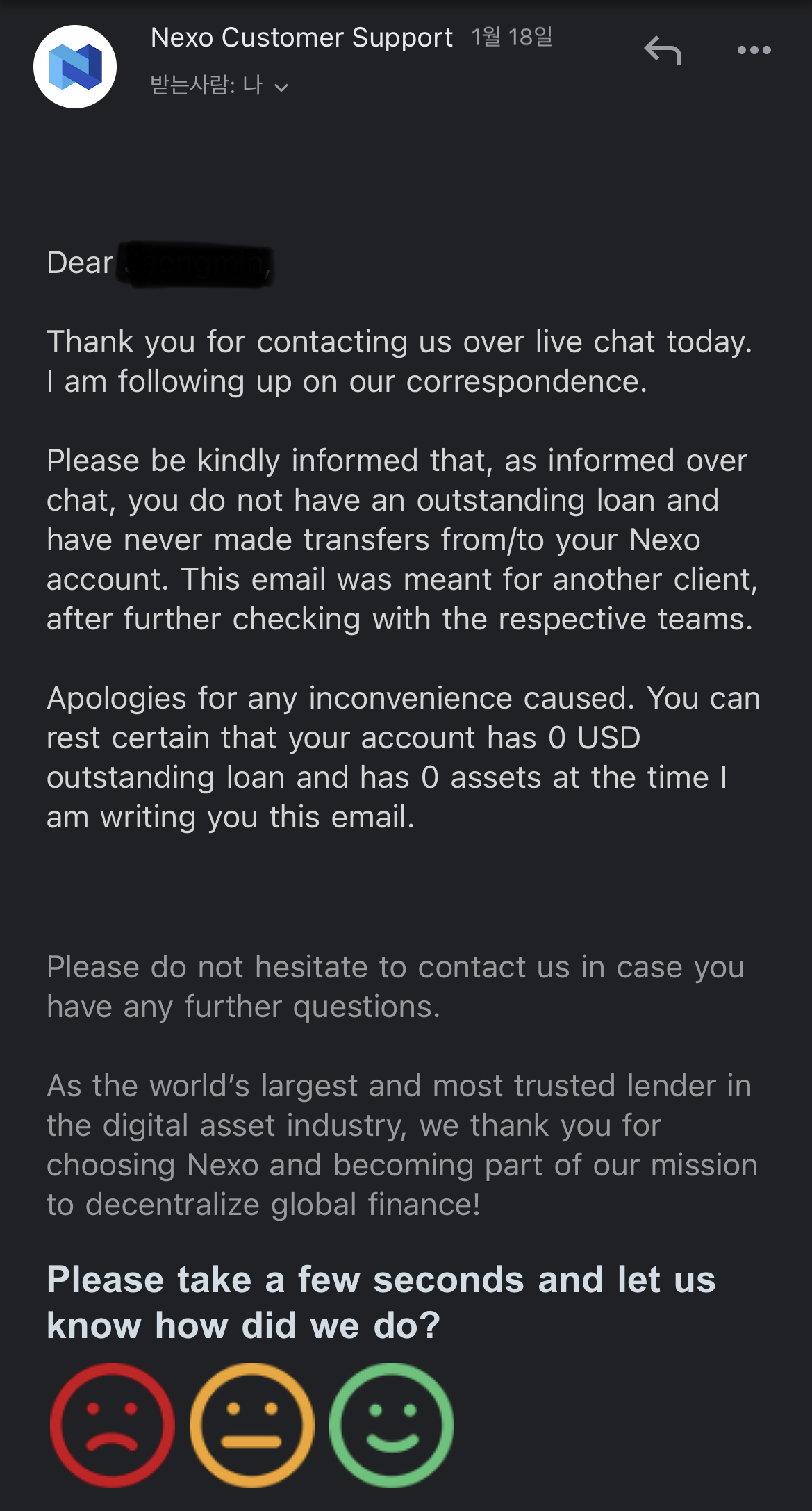Screen dimensions: 812x1511
Task: Rate support with the yellow neutral face
Action: (x=251, y=1425)
